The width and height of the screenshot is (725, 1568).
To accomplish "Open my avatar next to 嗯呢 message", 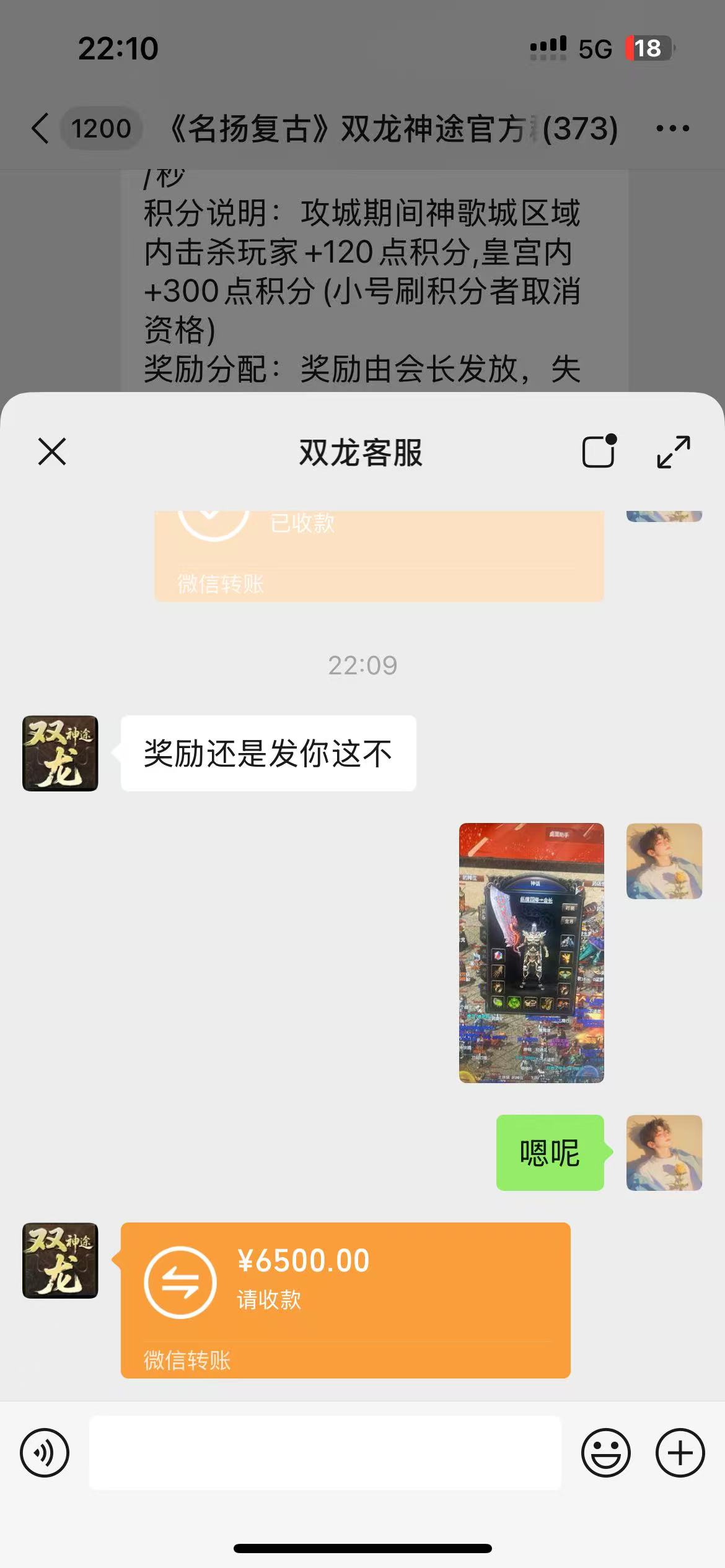I will click(664, 1152).
